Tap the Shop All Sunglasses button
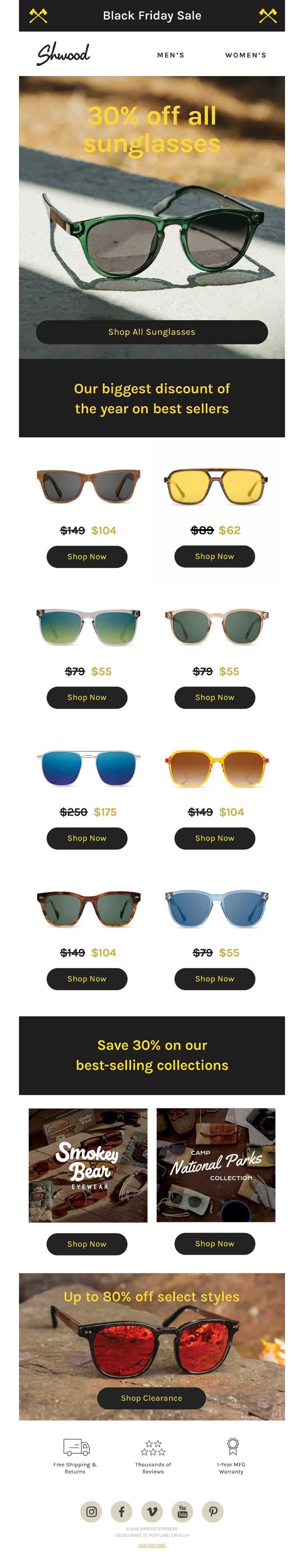304x1568 pixels. (x=151, y=332)
